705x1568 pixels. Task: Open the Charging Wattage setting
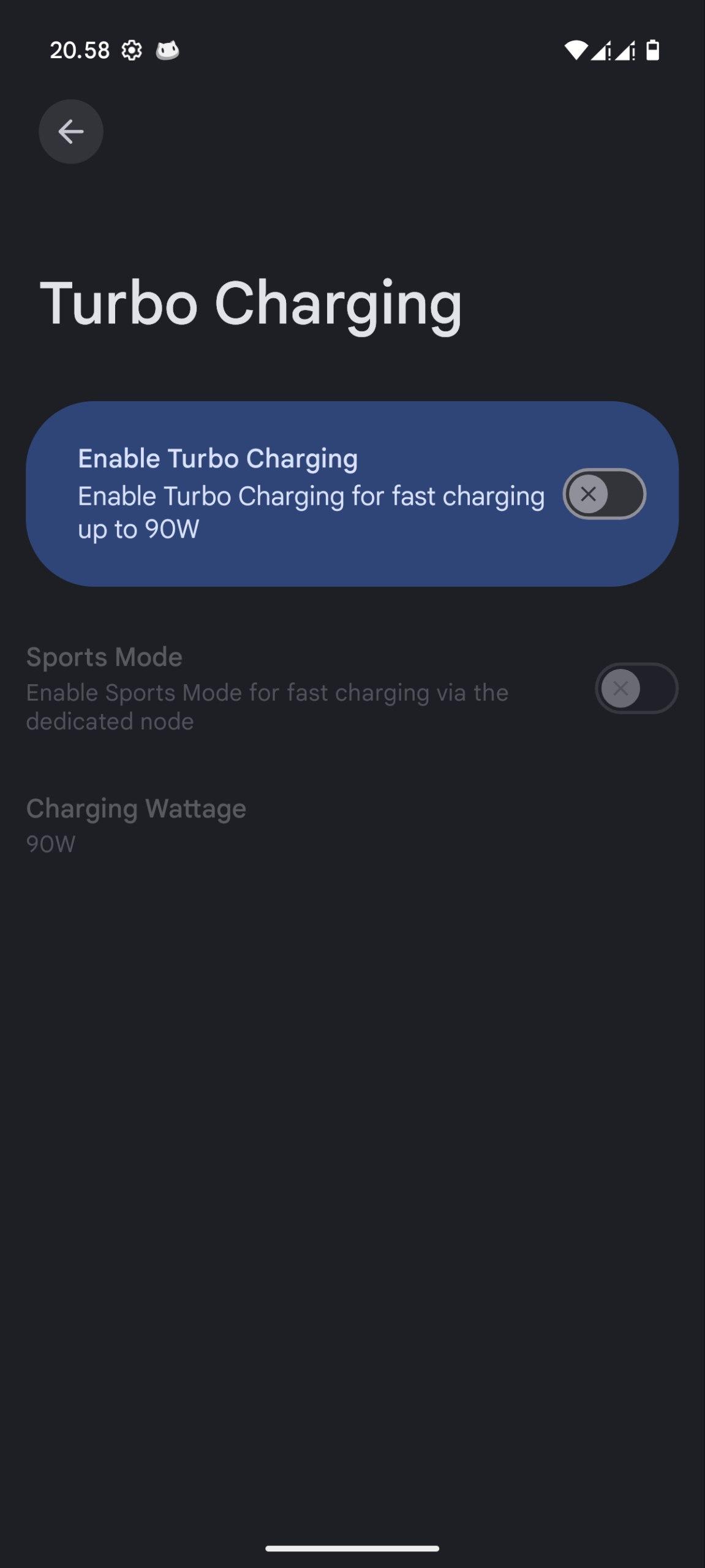(352, 825)
